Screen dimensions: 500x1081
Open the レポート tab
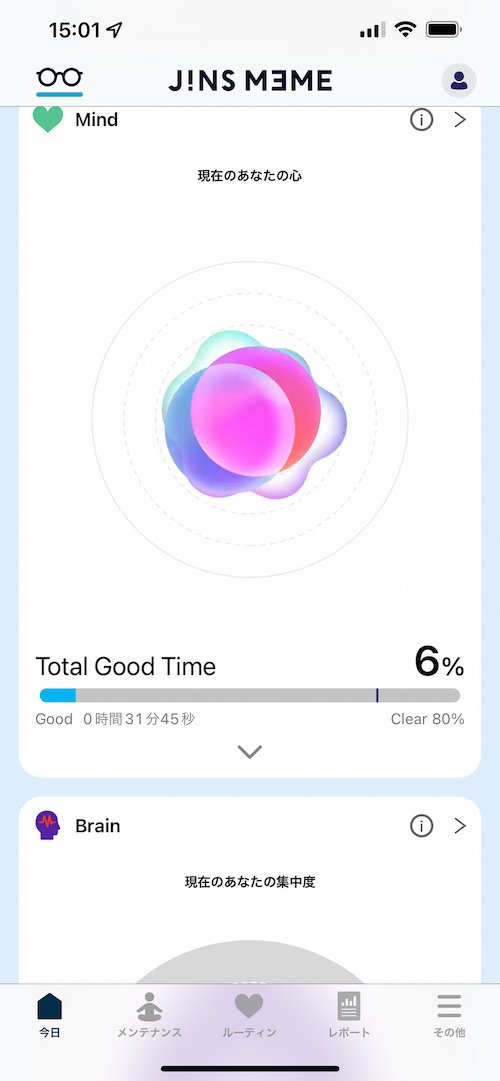[x=349, y=1015]
